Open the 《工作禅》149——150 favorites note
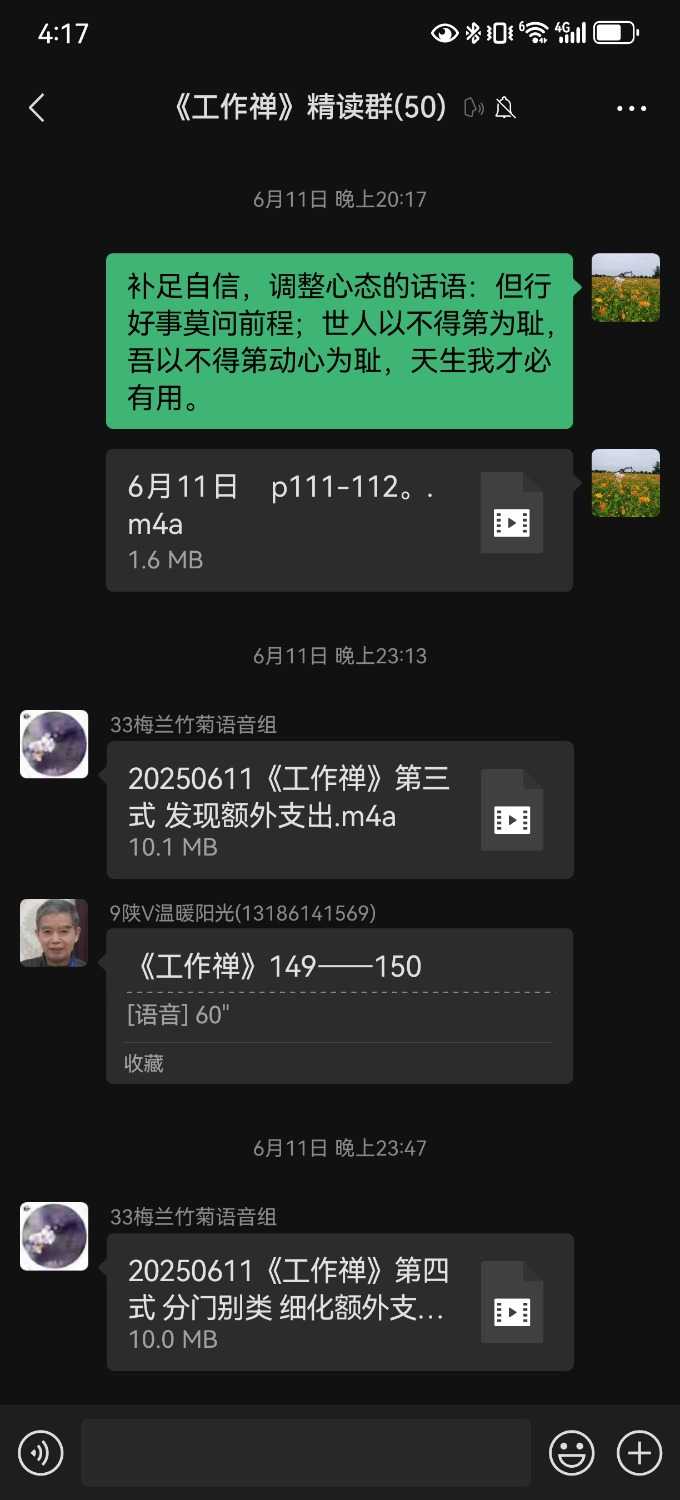The width and height of the screenshot is (680, 1500). [x=339, y=1005]
